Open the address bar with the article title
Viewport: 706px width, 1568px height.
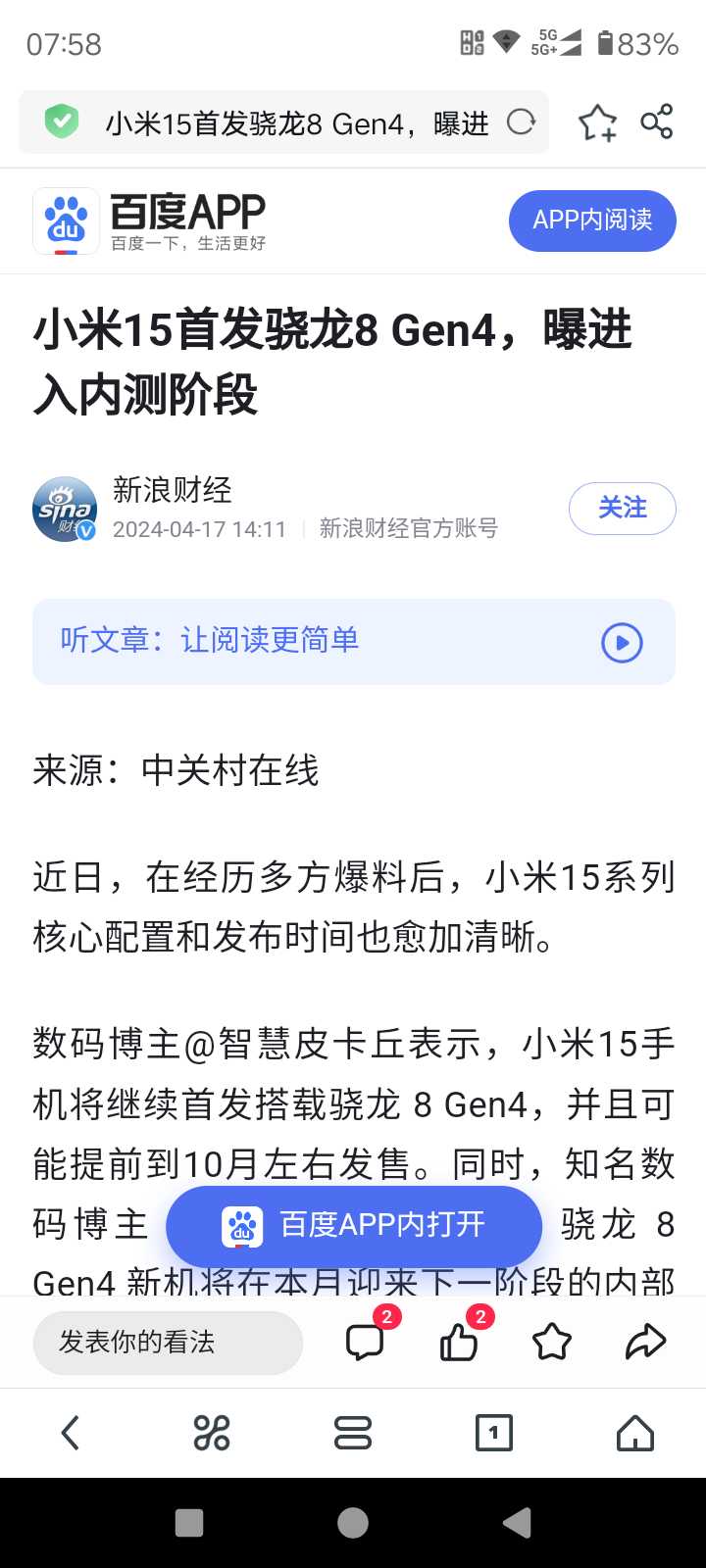click(x=294, y=123)
